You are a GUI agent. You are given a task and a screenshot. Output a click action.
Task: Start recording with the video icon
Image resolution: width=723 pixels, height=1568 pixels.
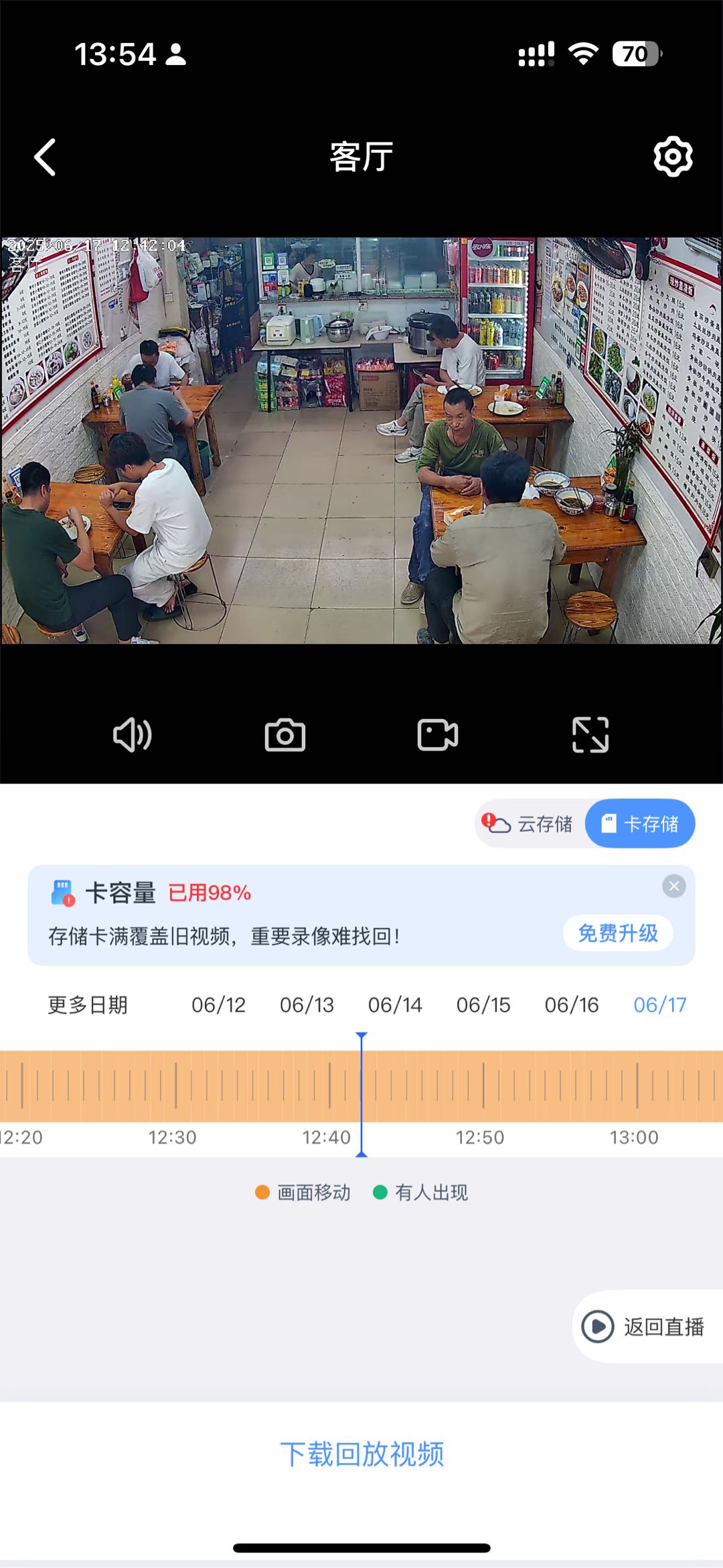438,735
